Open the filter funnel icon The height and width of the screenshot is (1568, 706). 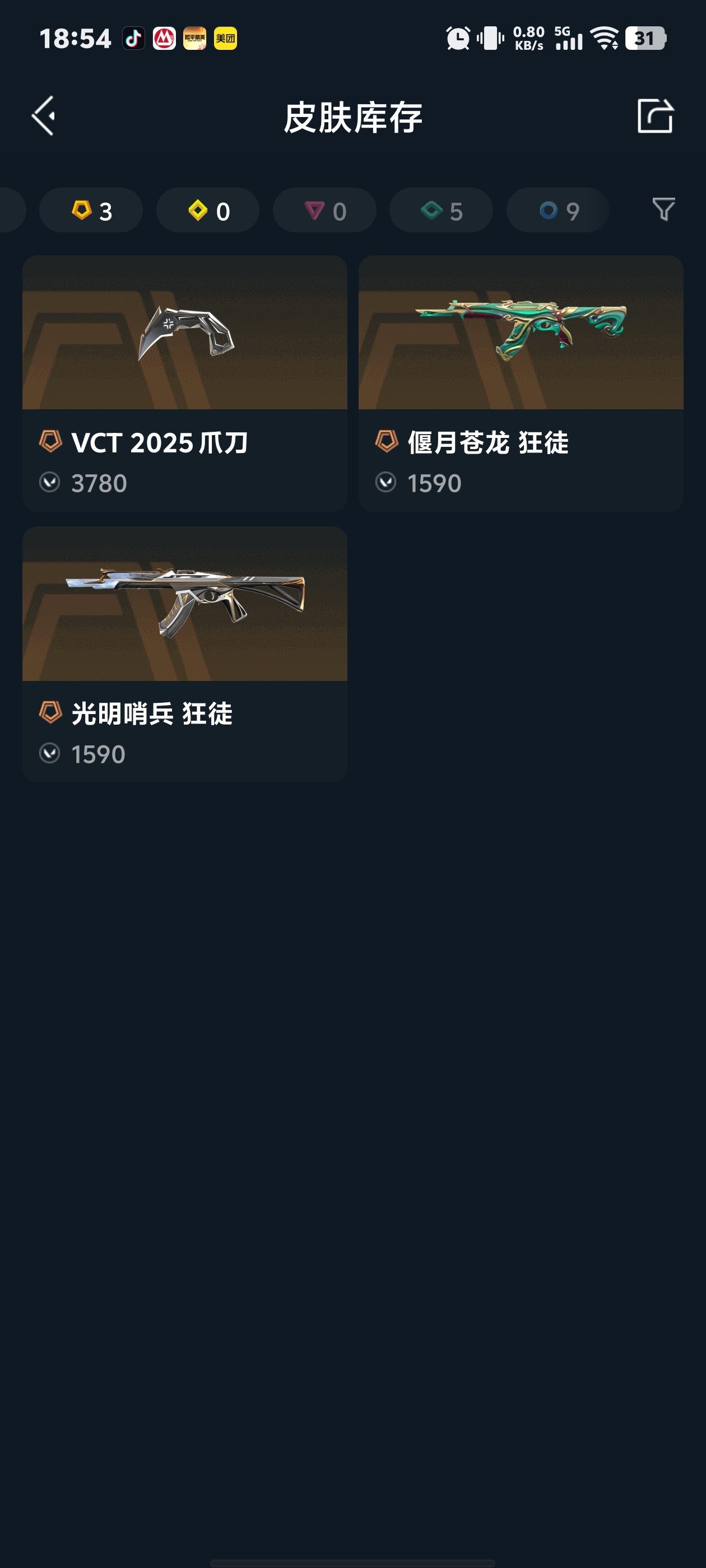click(663, 209)
